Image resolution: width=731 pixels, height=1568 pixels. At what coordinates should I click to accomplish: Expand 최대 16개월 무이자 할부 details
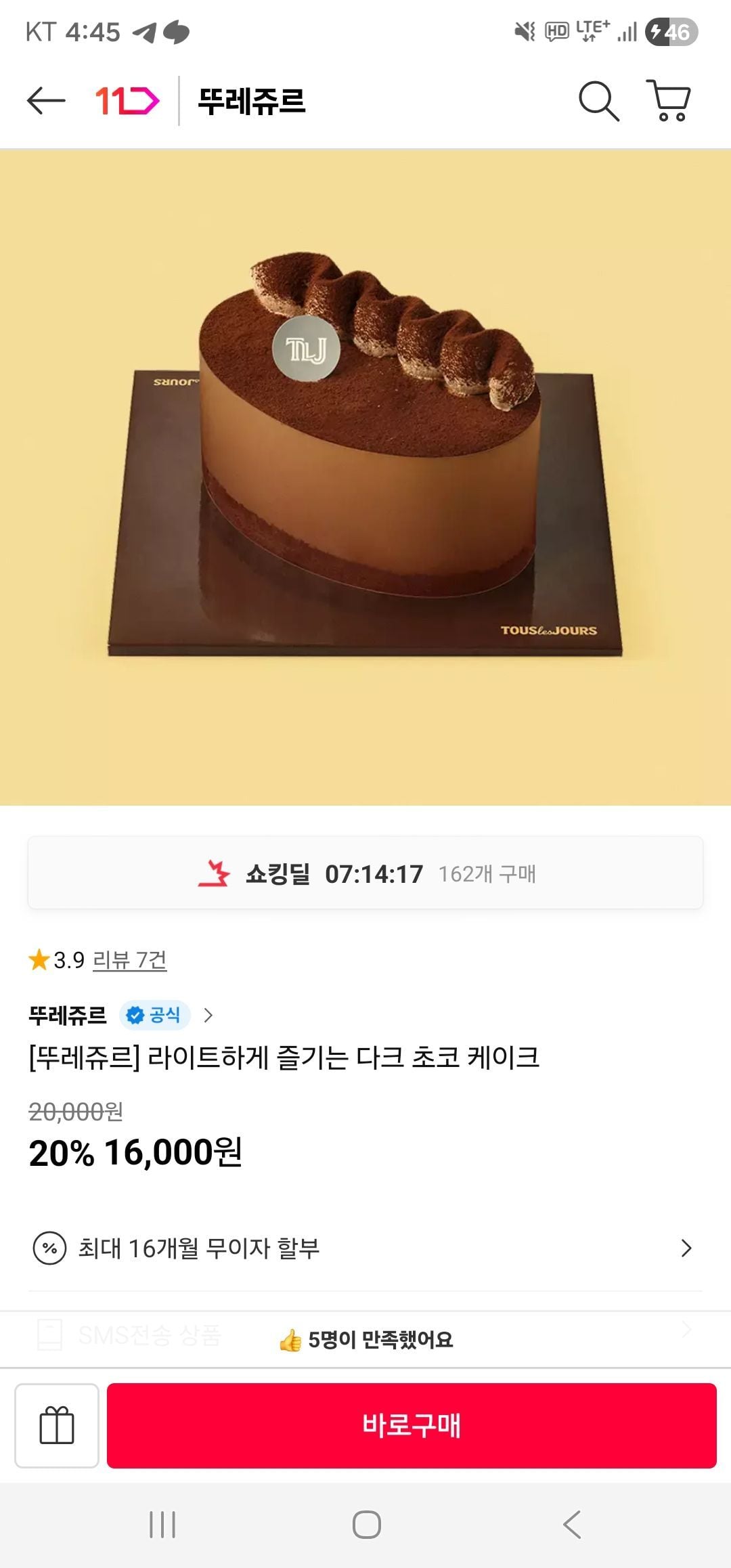(365, 1248)
